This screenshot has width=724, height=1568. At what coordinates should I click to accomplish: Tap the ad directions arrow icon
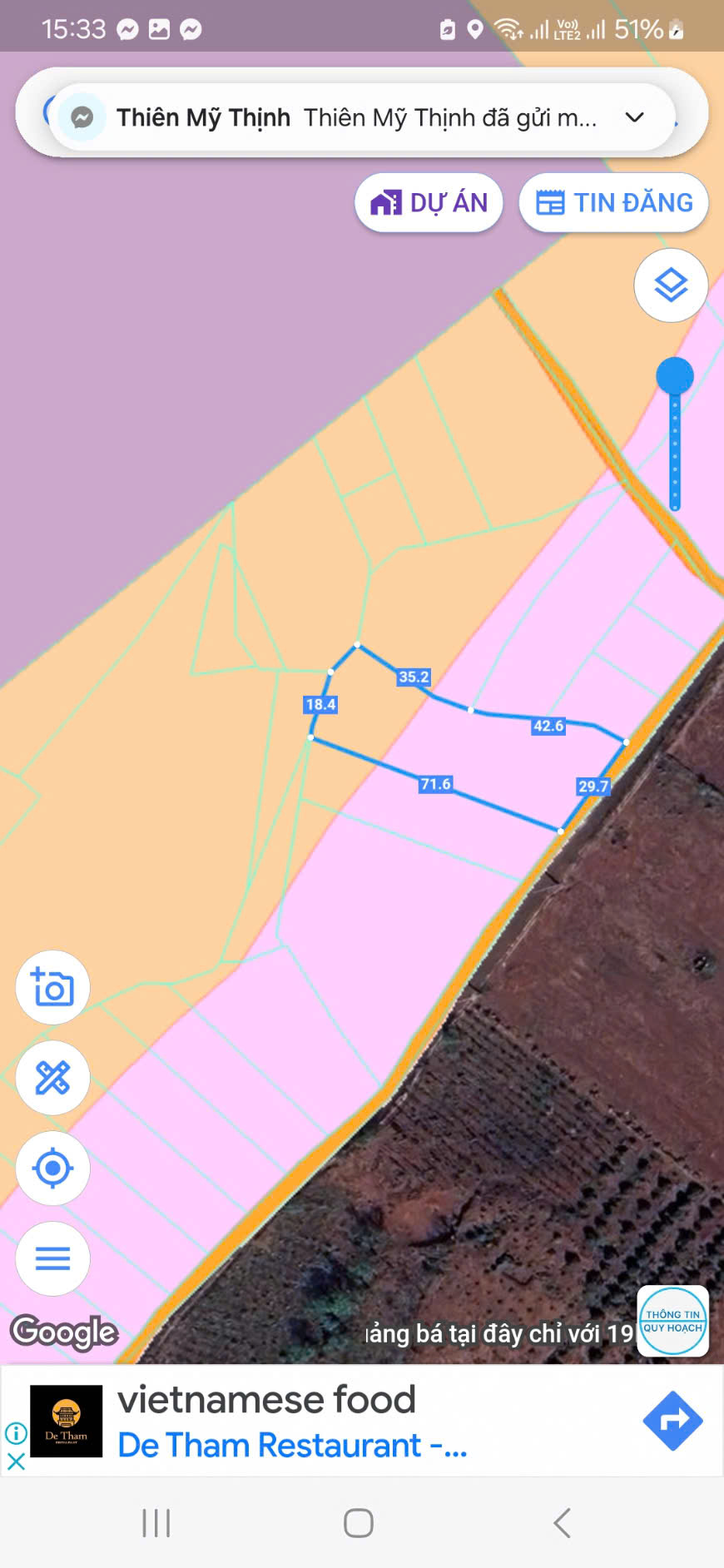tap(672, 1421)
